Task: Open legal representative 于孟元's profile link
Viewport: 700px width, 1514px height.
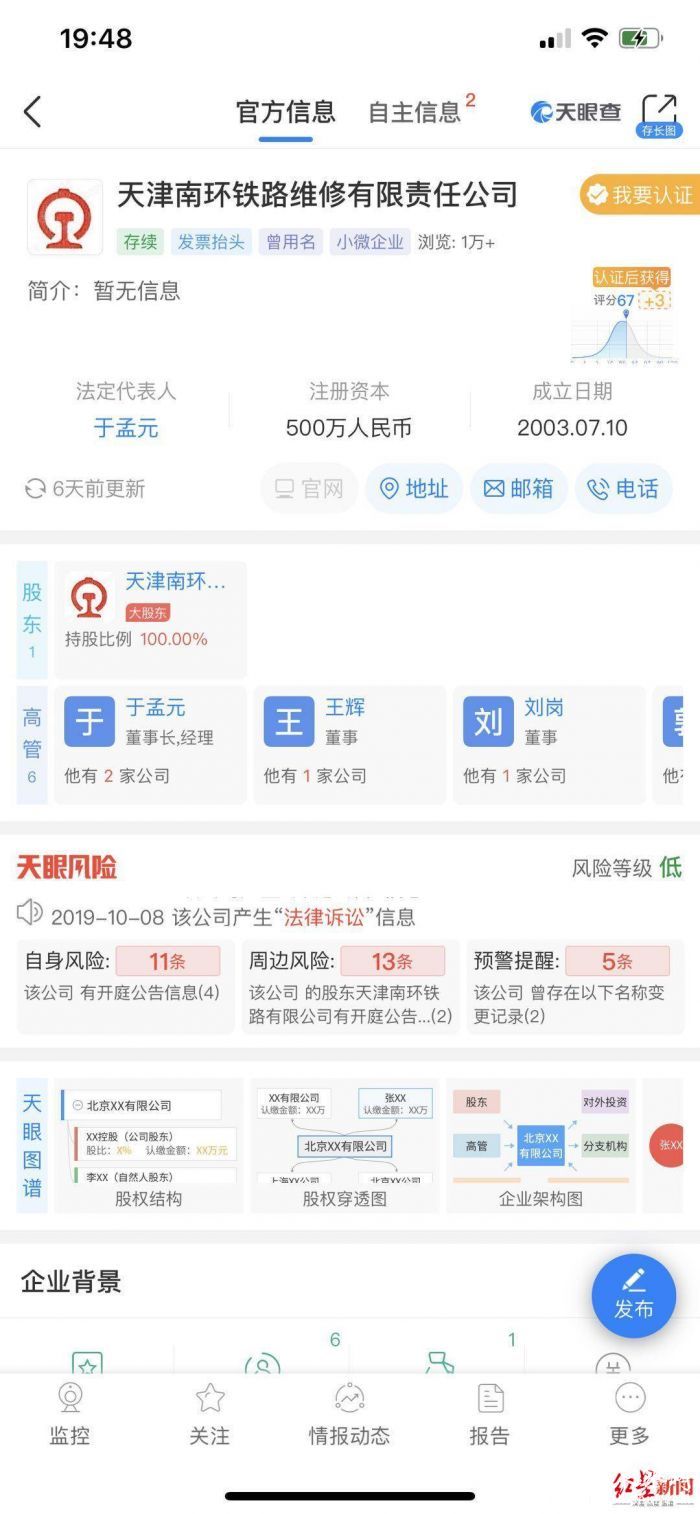Action: tap(126, 428)
